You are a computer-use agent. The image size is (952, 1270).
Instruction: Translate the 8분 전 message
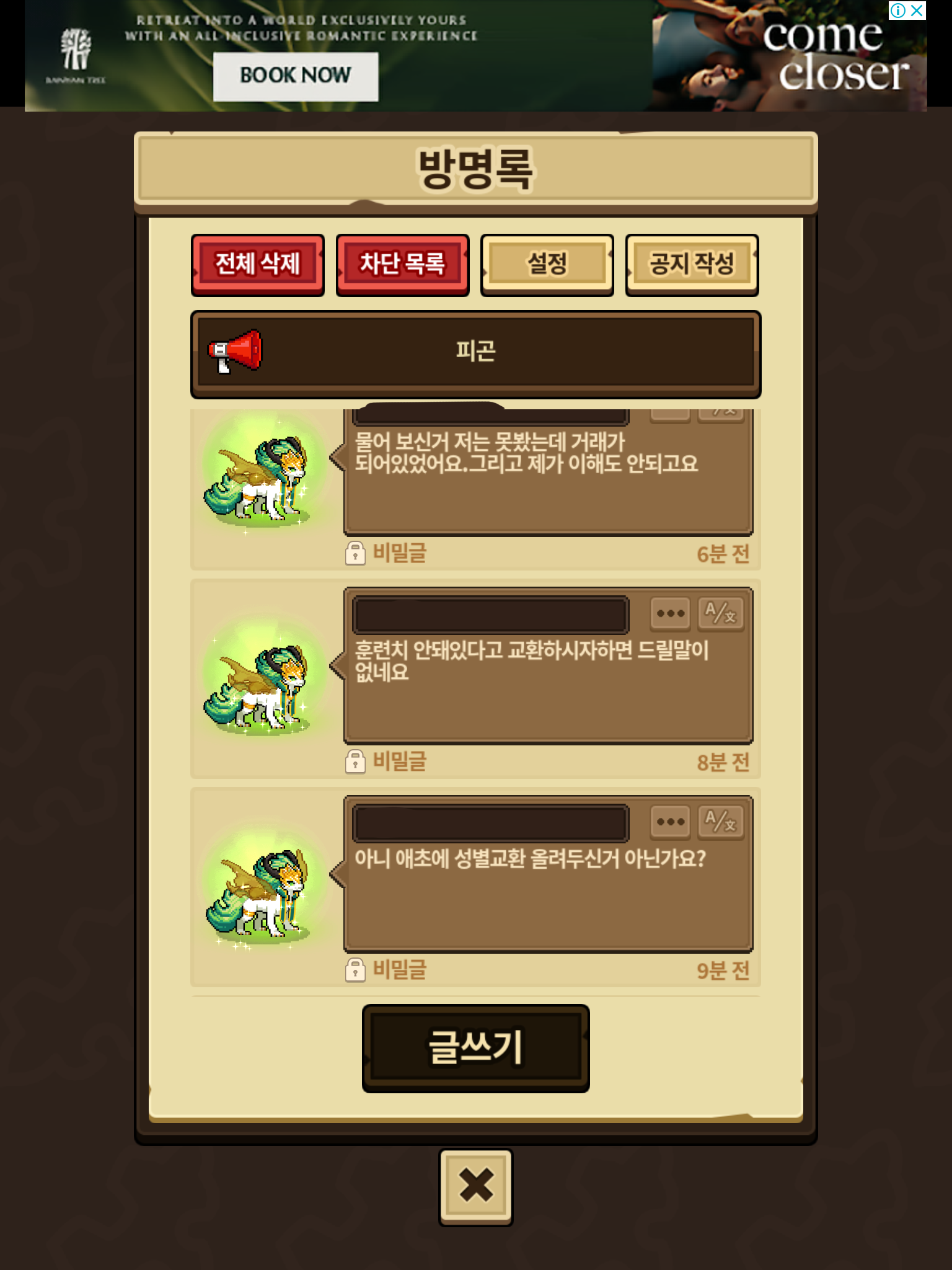click(720, 614)
